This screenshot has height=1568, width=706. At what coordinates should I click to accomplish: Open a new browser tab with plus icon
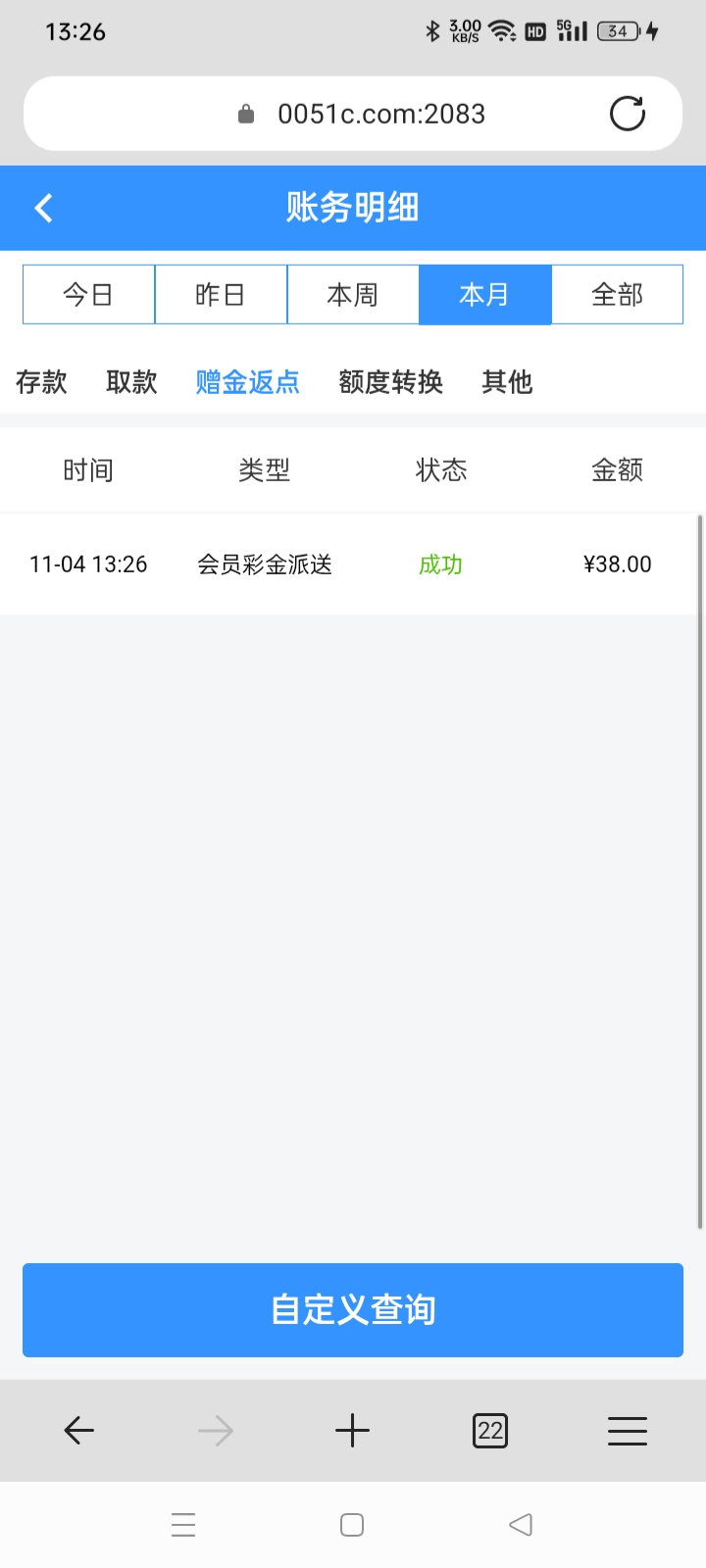pos(352,1431)
